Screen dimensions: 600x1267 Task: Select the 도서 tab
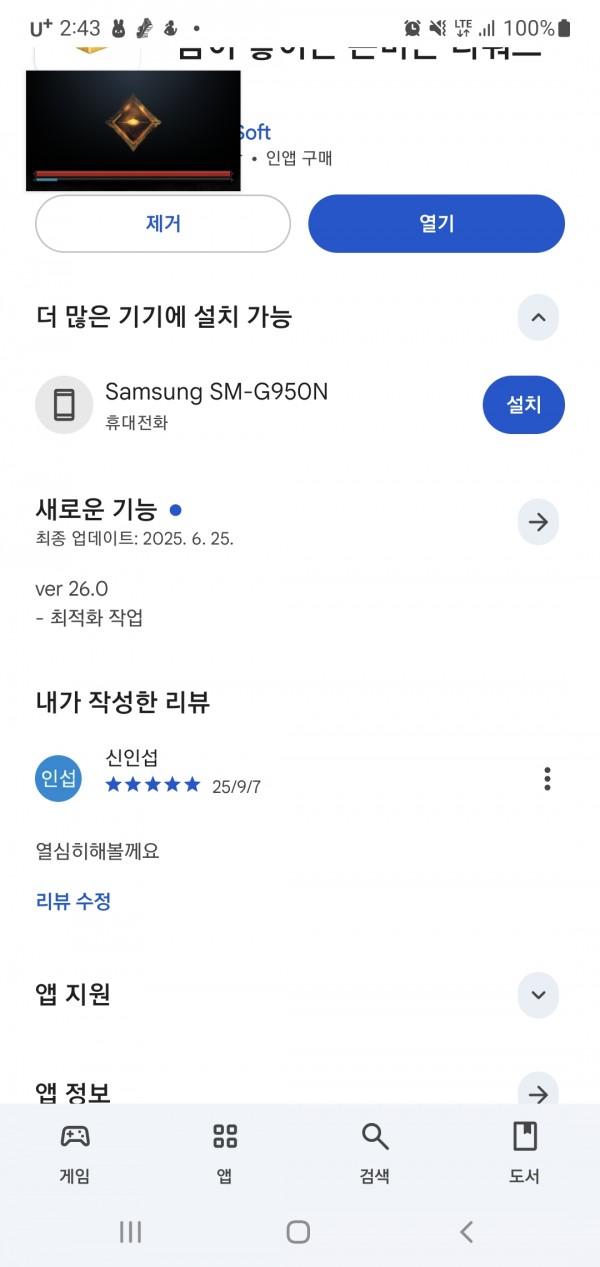click(x=524, y=1152)
